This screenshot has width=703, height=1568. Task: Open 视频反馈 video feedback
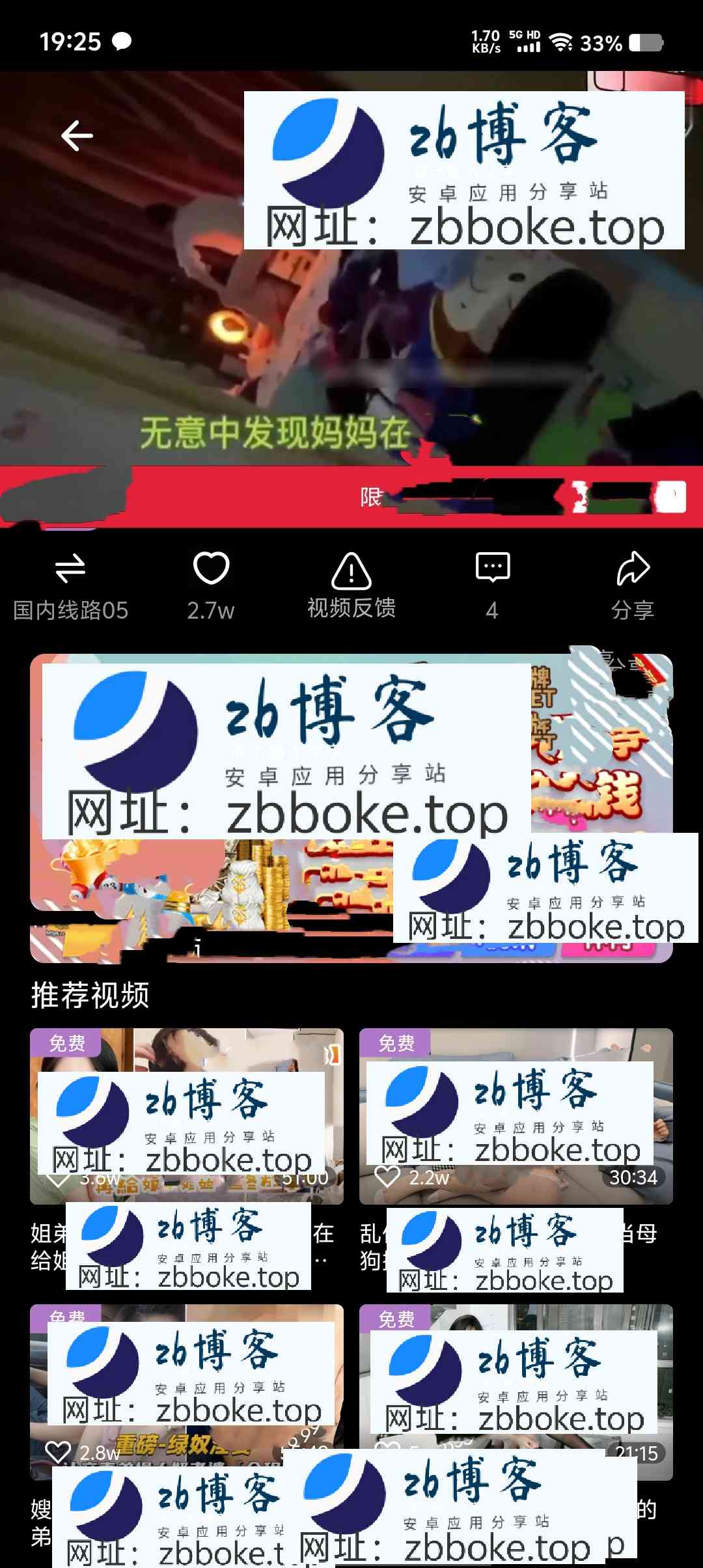pos(351,584)
